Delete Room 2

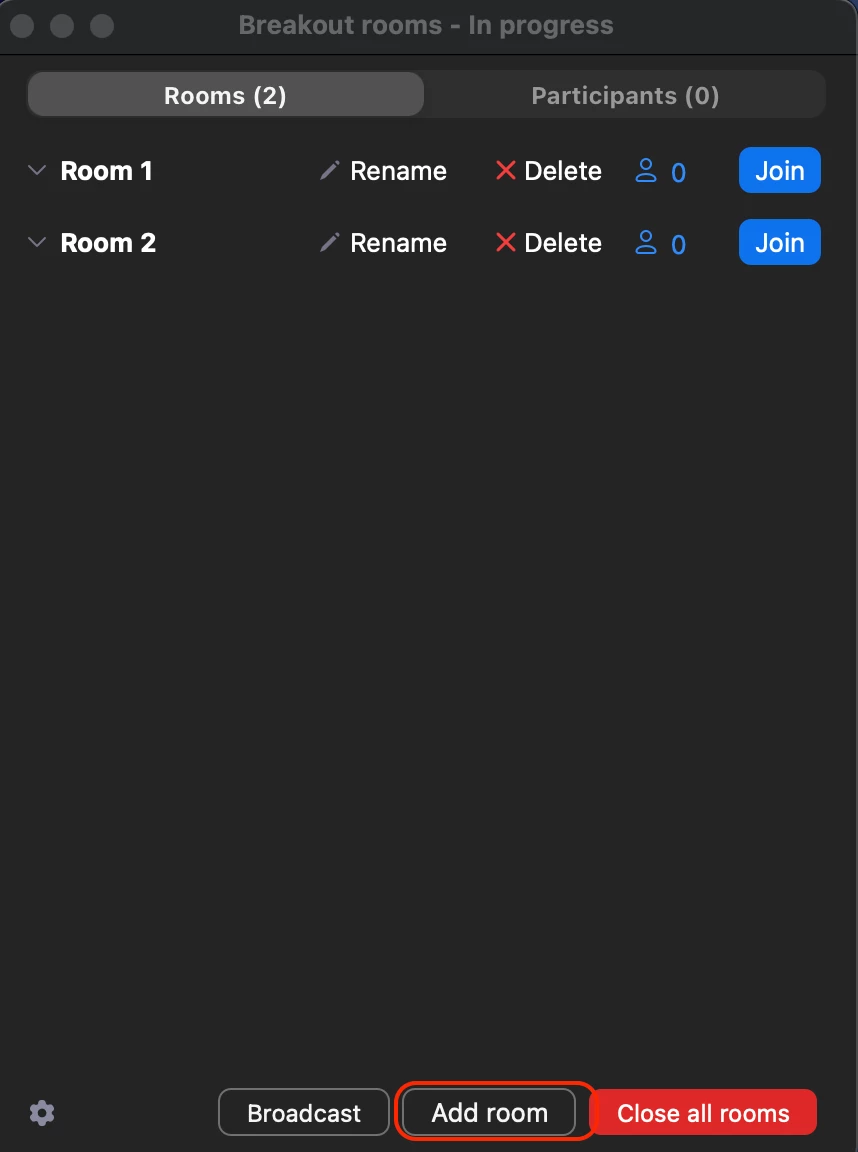point(549,243)
